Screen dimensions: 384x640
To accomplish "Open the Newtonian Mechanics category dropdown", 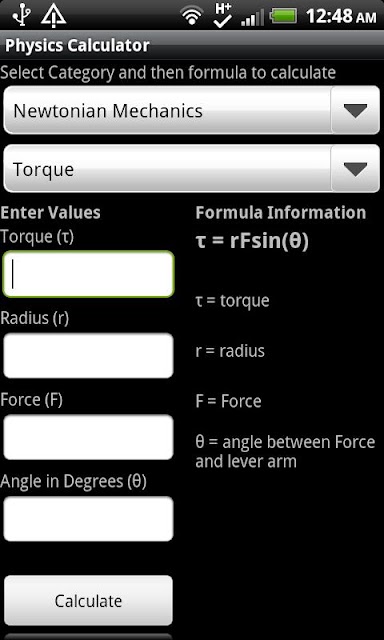I will coord(191,110).
